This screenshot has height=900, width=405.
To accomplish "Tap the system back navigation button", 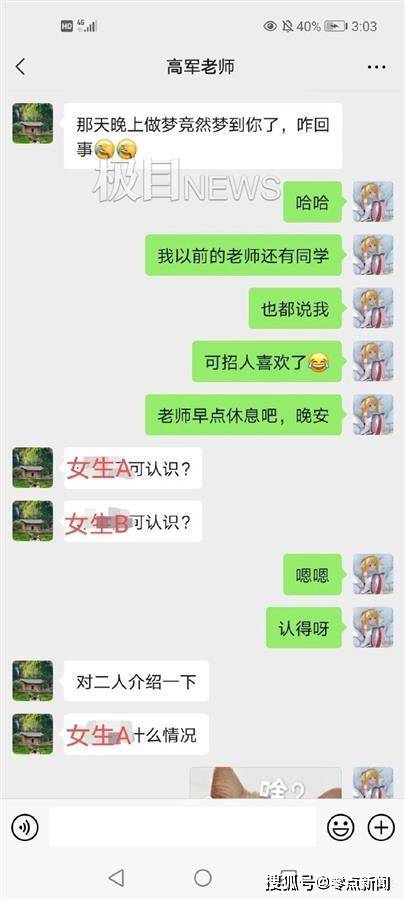I will click(x=116, y=877).
